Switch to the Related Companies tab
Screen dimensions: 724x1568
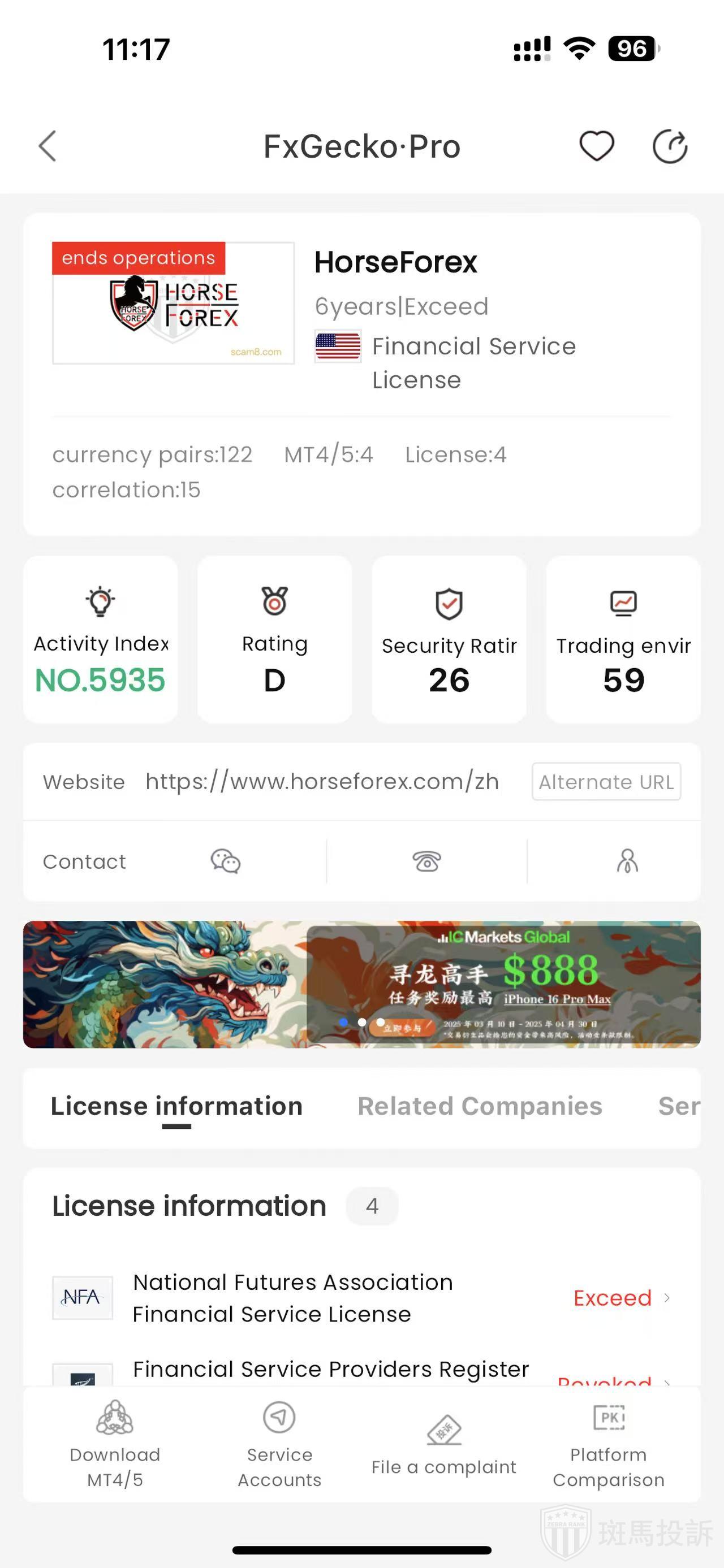479,1106
